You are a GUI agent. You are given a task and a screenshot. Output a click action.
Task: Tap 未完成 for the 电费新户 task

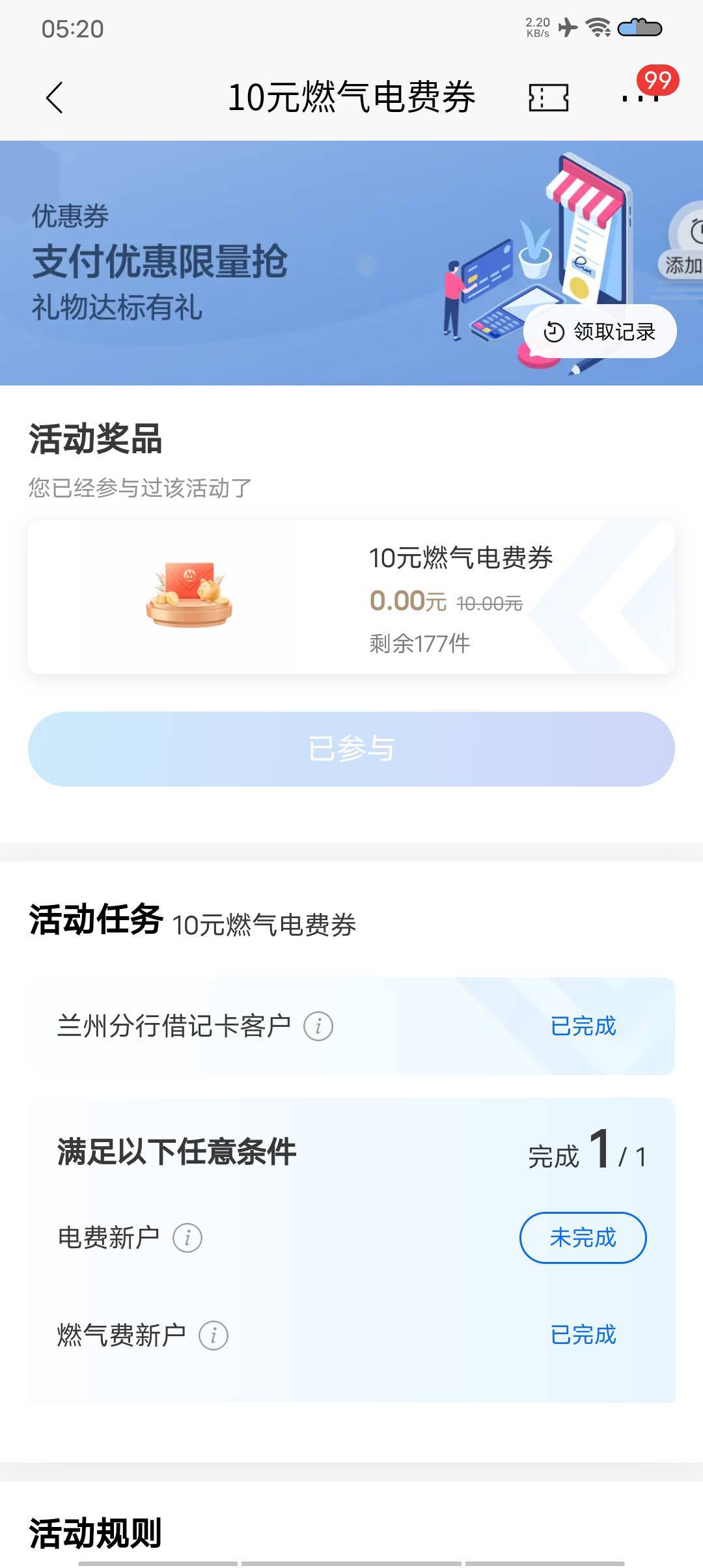click(x=583, y=1237)
